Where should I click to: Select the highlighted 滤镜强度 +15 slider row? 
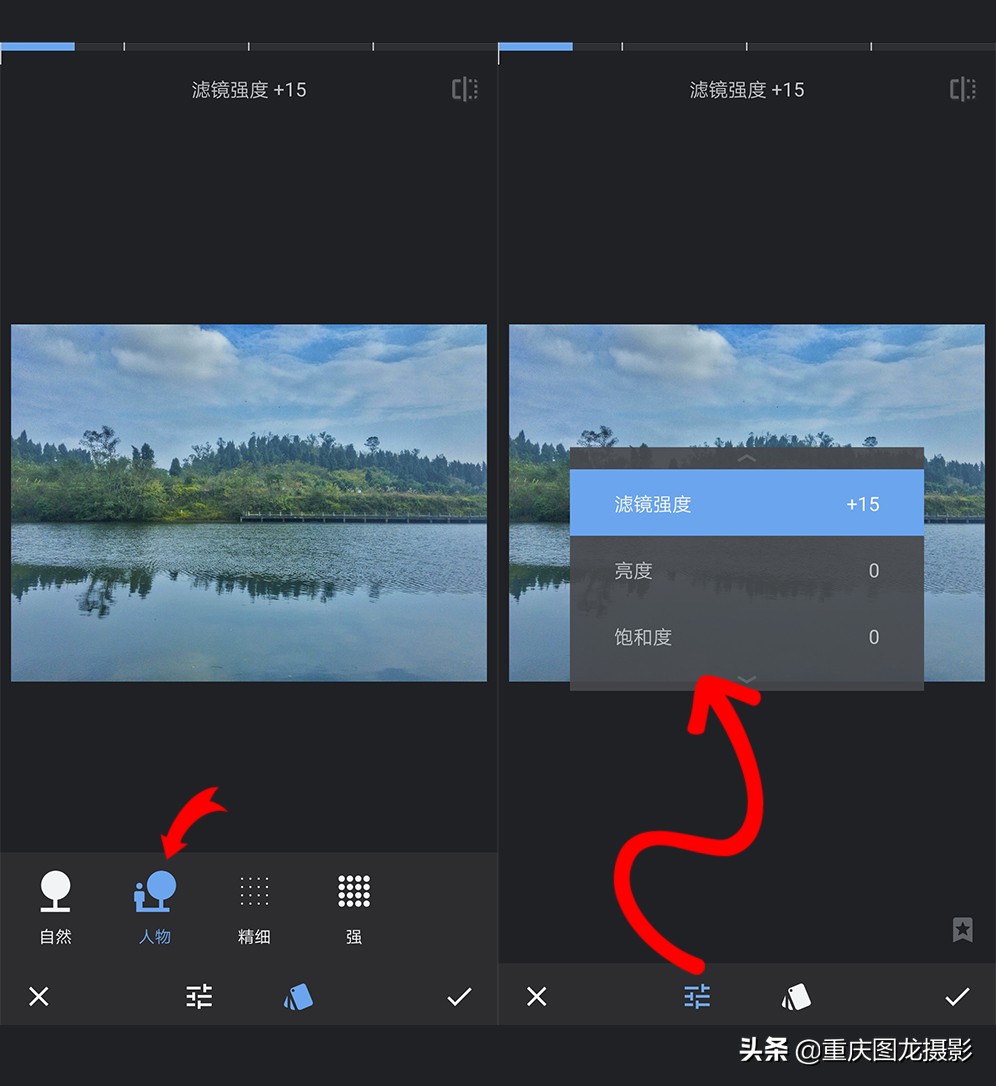[746, 504]
